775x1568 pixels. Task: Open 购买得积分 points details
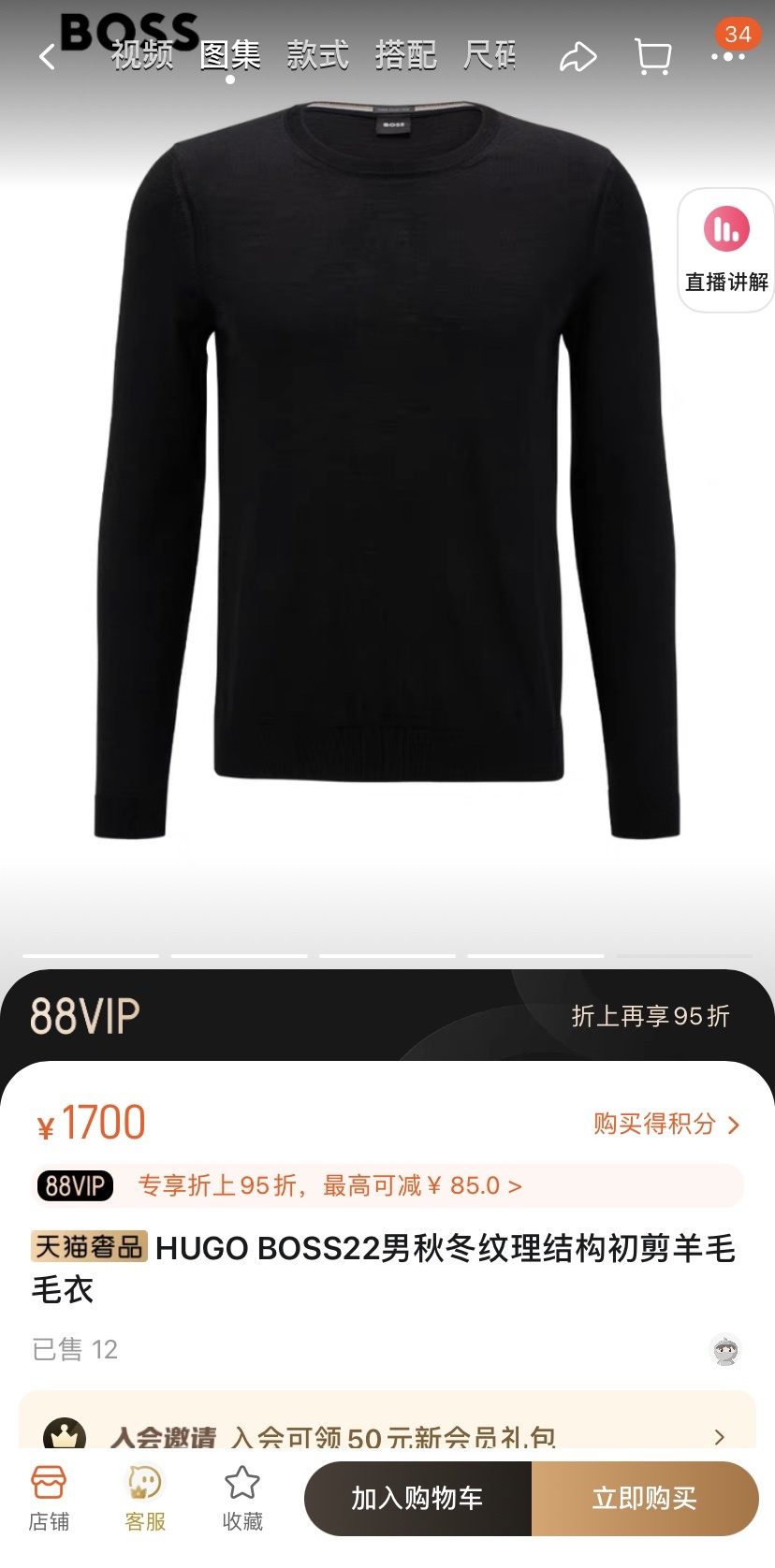pyautogui.click(x=665, y=1124)
